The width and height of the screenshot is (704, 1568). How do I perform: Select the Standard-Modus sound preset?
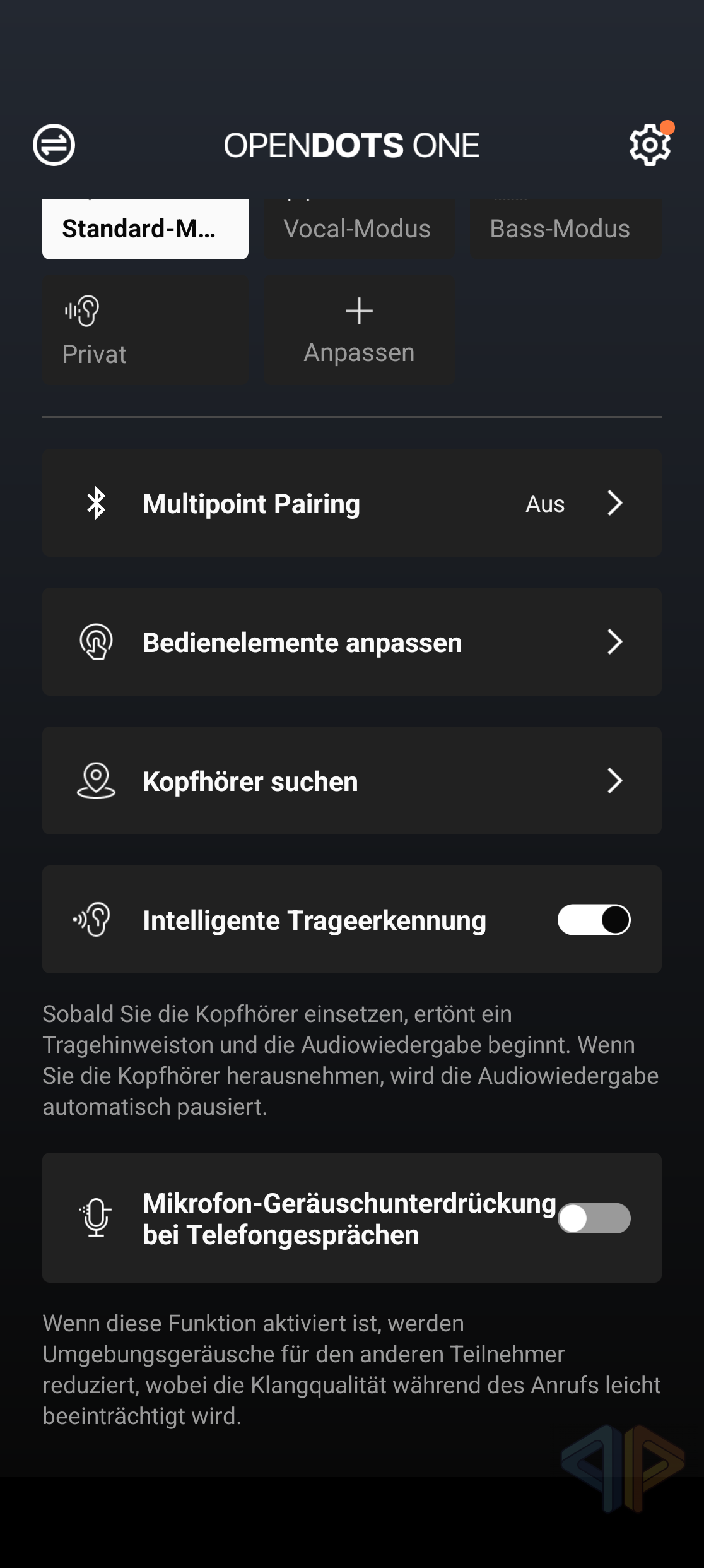click(x=145, y=229)
